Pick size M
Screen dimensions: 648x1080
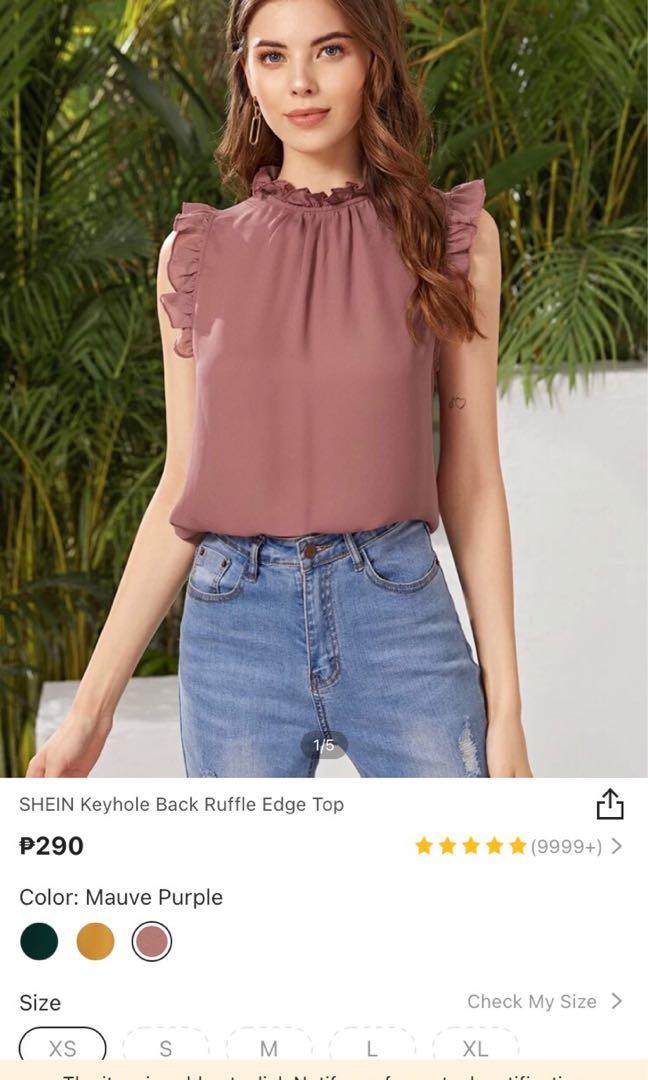pyautogui.click(x=269, y=1048)
